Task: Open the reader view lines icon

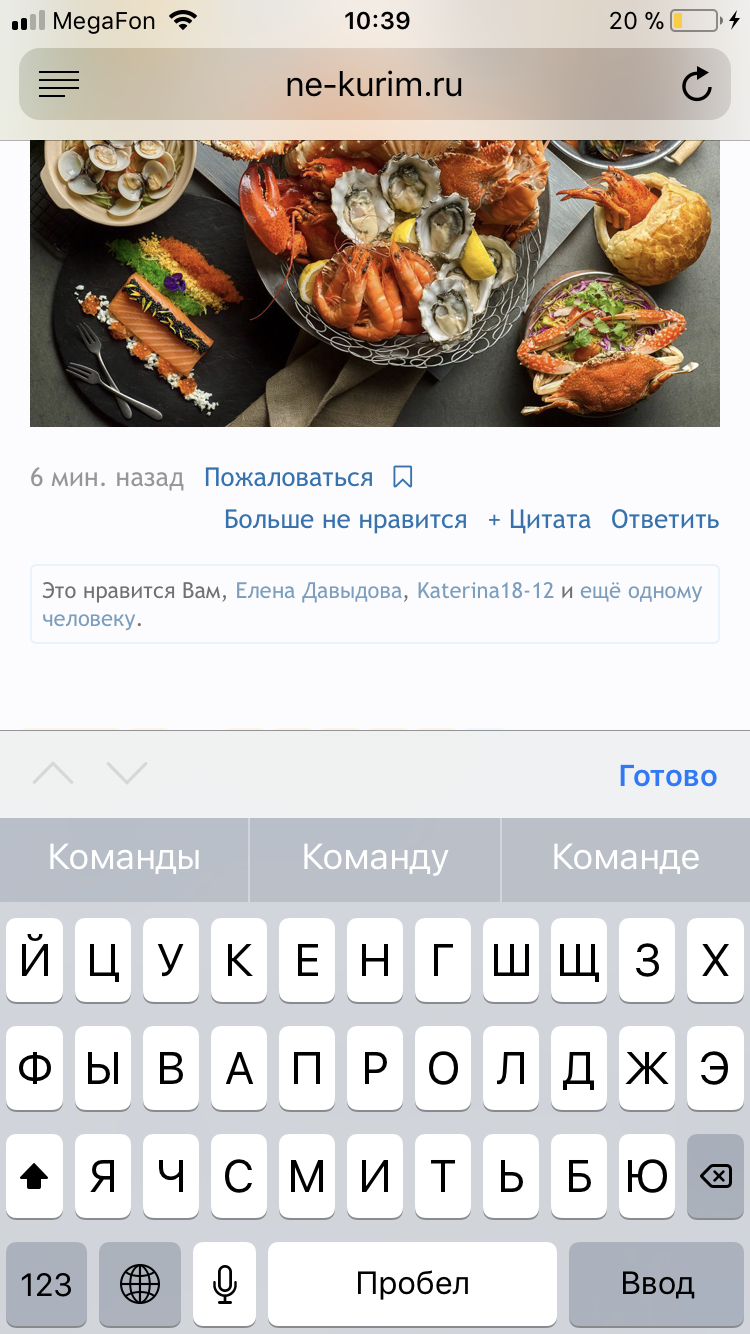Action: point(59,85)
